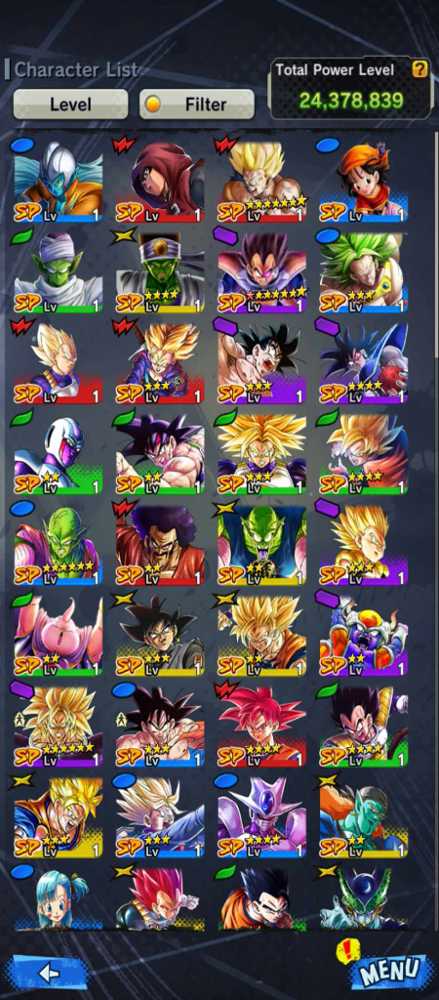Select the red-hooded masked character card
Viewport: 439px width, 1000px height.
click(x=160, y=182)
